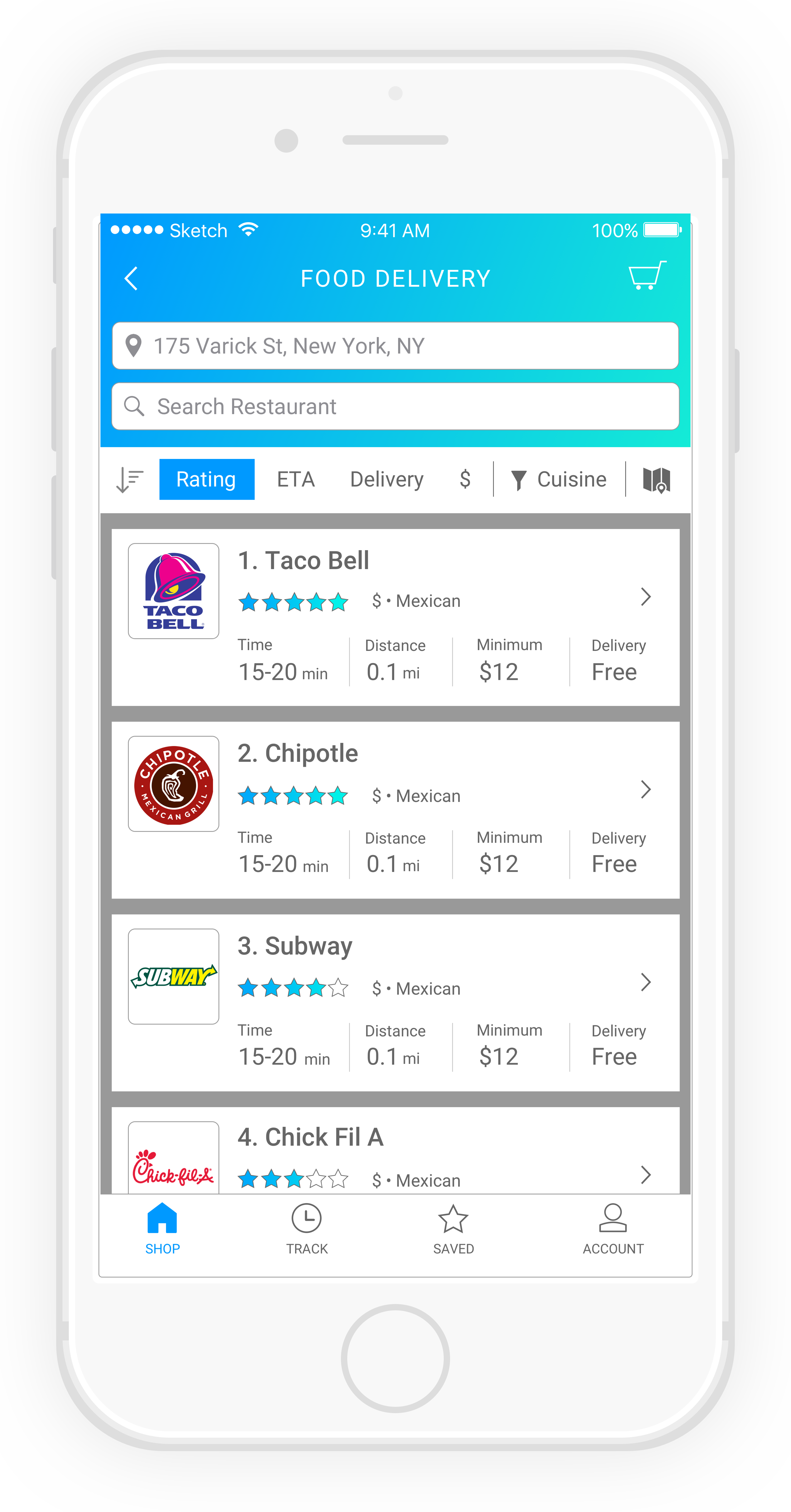Go back using the header arrow
The image size is (791, 1512).
pyautogui.click(x=131, y=278)
